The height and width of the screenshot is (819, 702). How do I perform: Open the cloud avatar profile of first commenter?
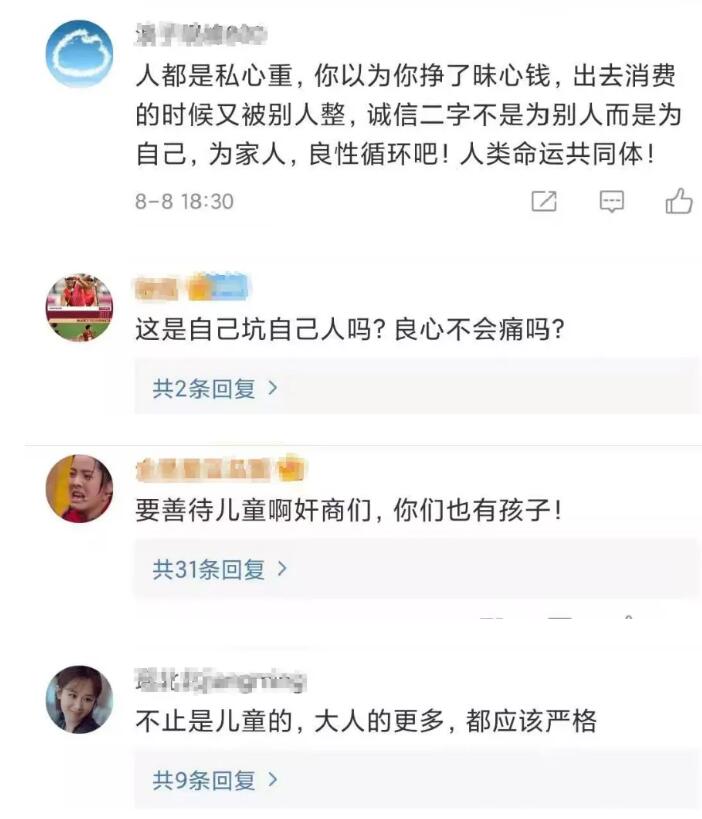[x=79, y=54]
